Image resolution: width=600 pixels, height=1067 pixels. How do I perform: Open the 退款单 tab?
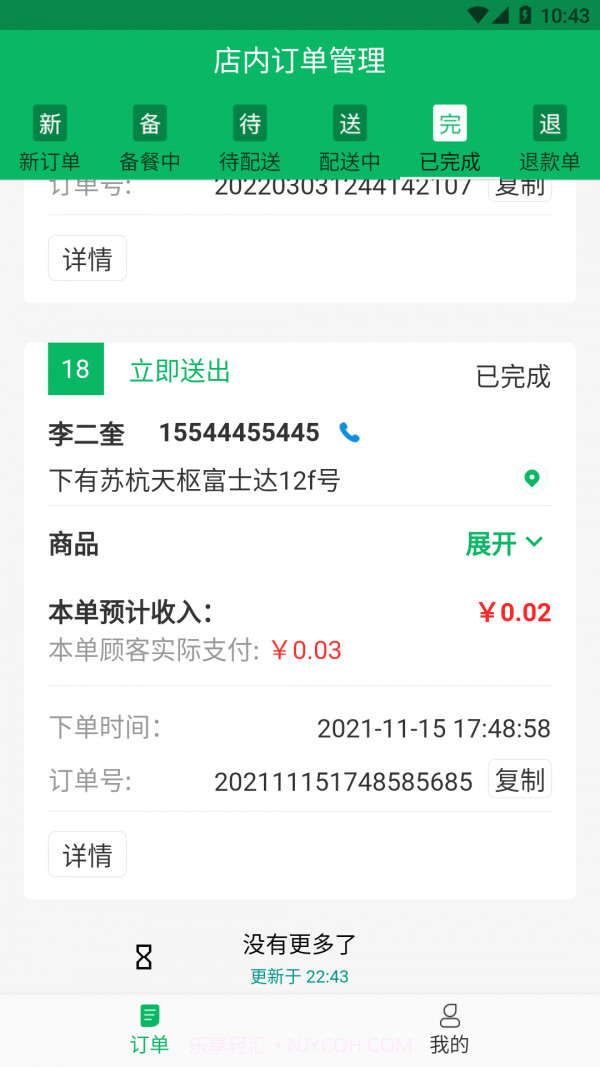pos(550,140)
